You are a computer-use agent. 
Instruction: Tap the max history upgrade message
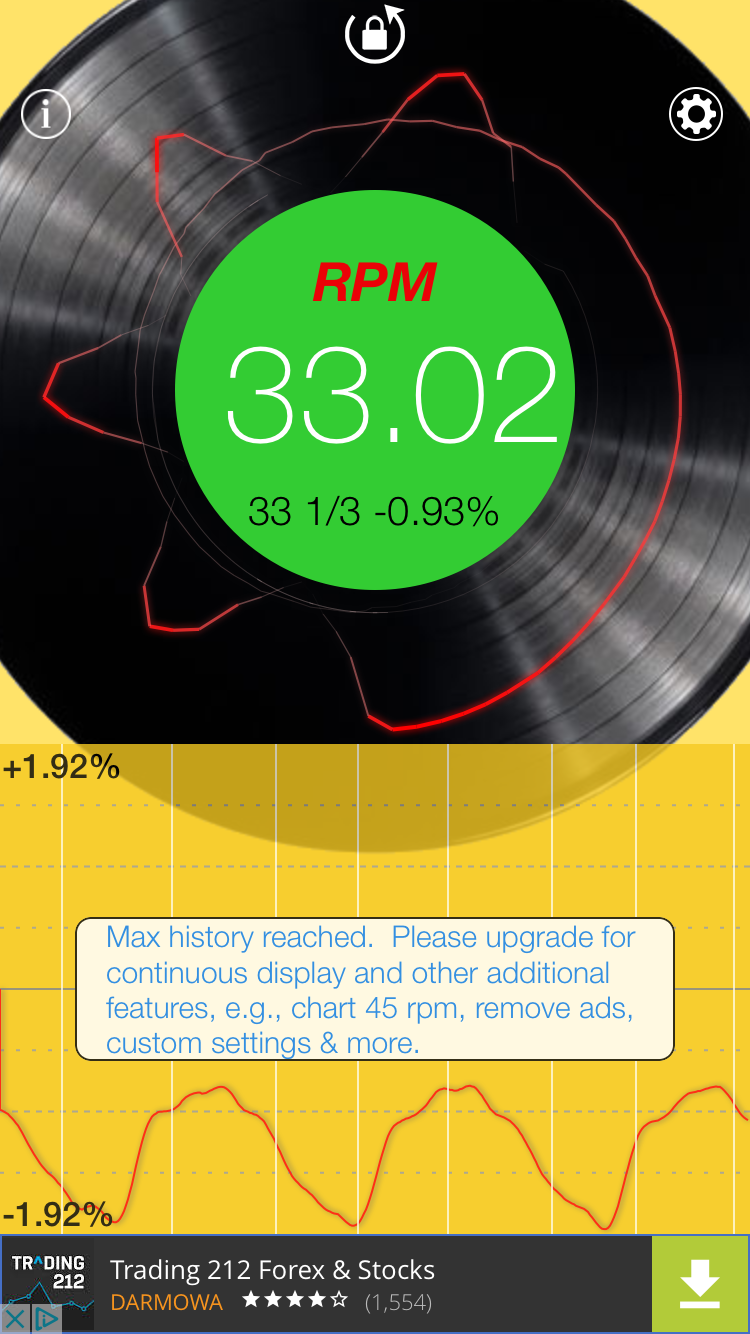(x=375, y=989)
